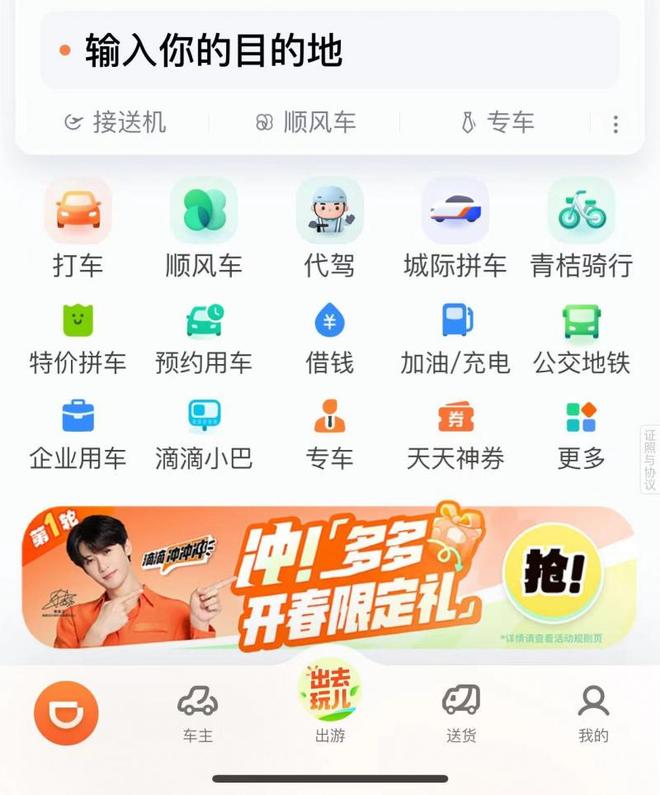Select the 接送机 airport transfer shortcut
The height and width of the screenshot is (795, 660).
pyautogui.click(x=114, y=123)
